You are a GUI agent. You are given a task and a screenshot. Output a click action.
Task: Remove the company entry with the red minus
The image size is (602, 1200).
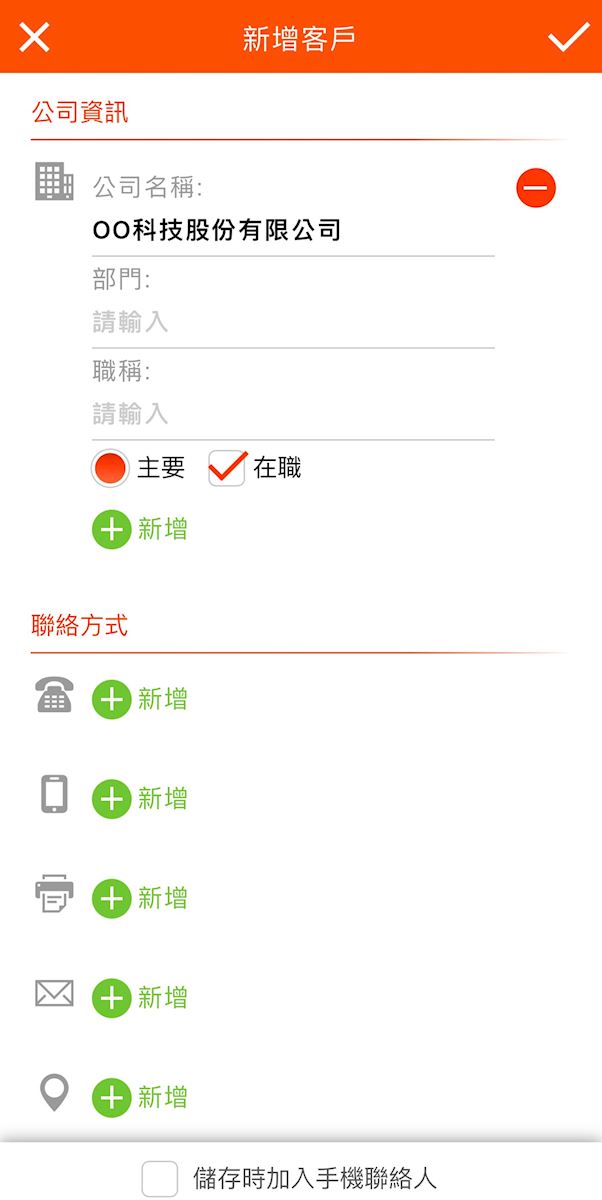536,188
